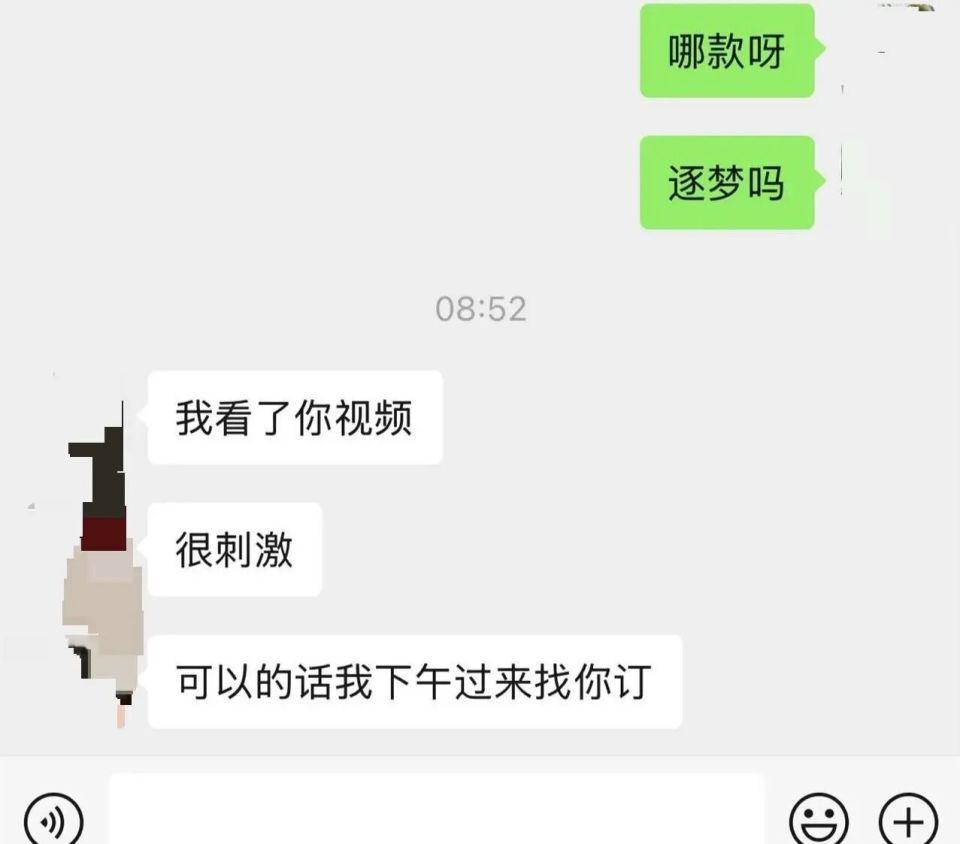Switch to voice message input
This screenshot has width=960, height=844.
point(53,820)
